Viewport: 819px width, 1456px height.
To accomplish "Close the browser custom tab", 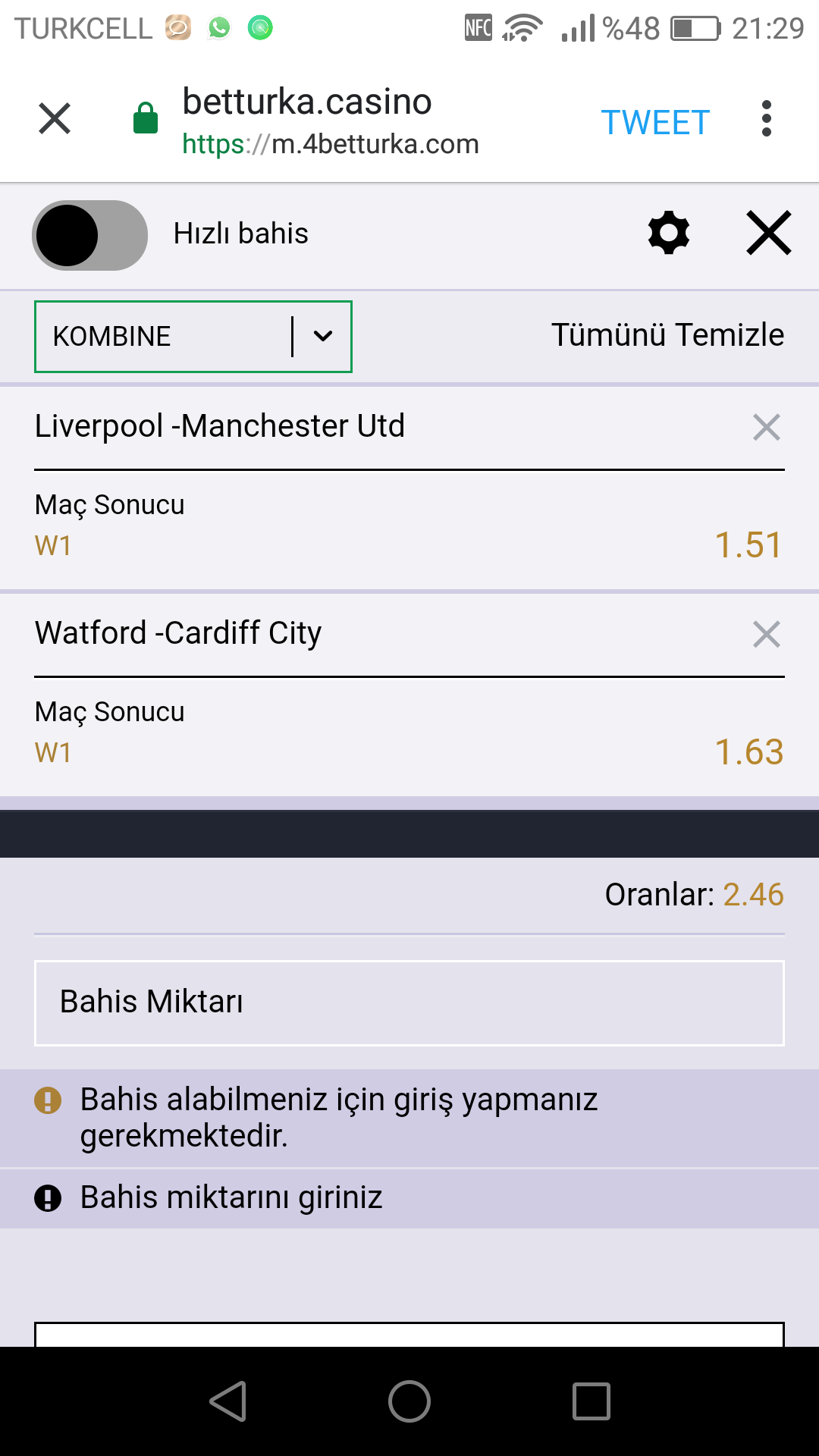I will [x=55, y=118].
